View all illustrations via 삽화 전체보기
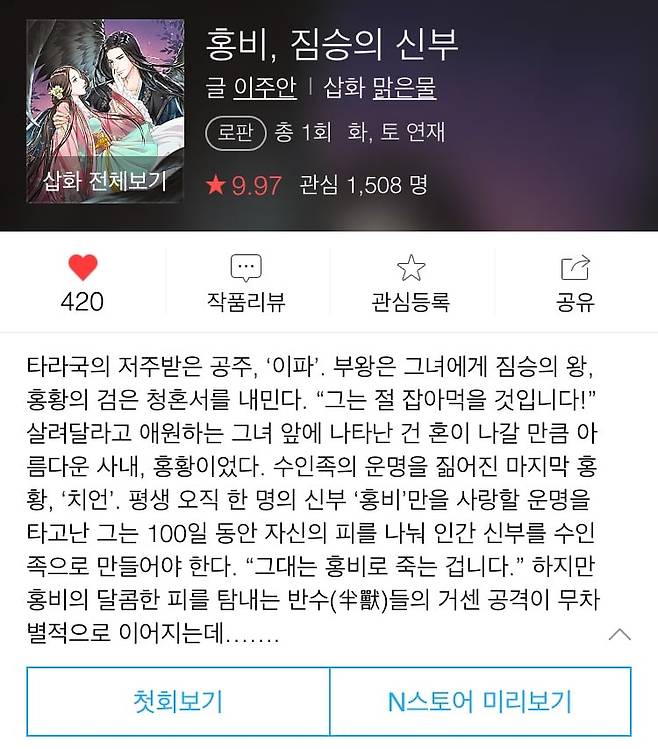The image size is (658, 749). (105, 182)
